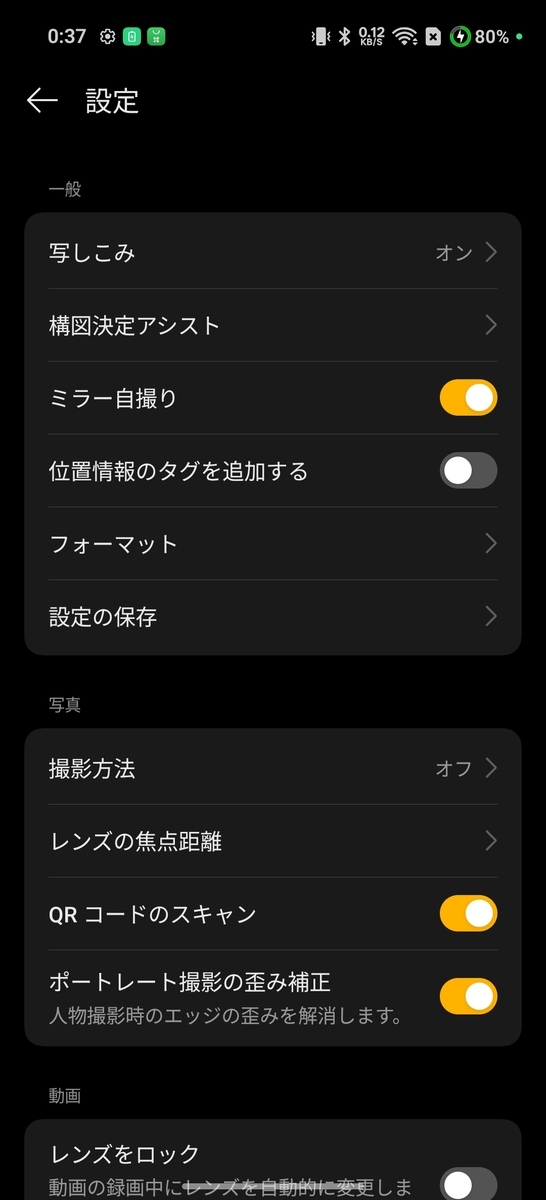Open 撮影方法 setting
The height and width of the screenshot is (1200, 546).
click(273, 768)
